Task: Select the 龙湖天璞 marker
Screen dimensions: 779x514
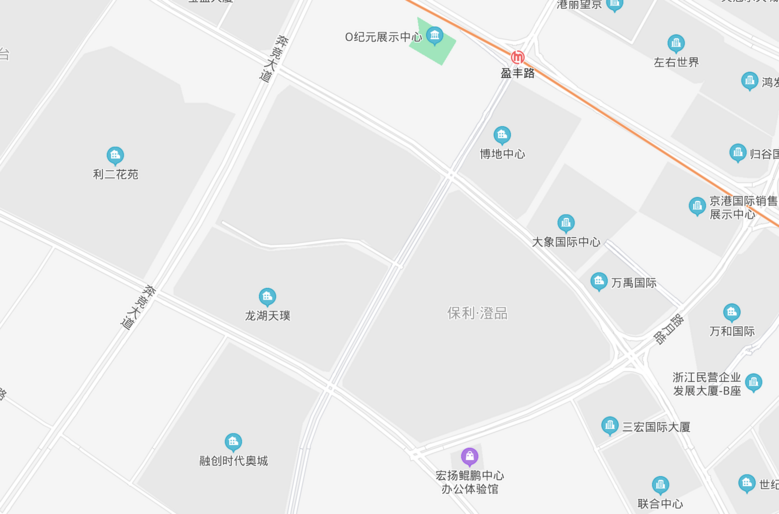Action: [267, 297]
